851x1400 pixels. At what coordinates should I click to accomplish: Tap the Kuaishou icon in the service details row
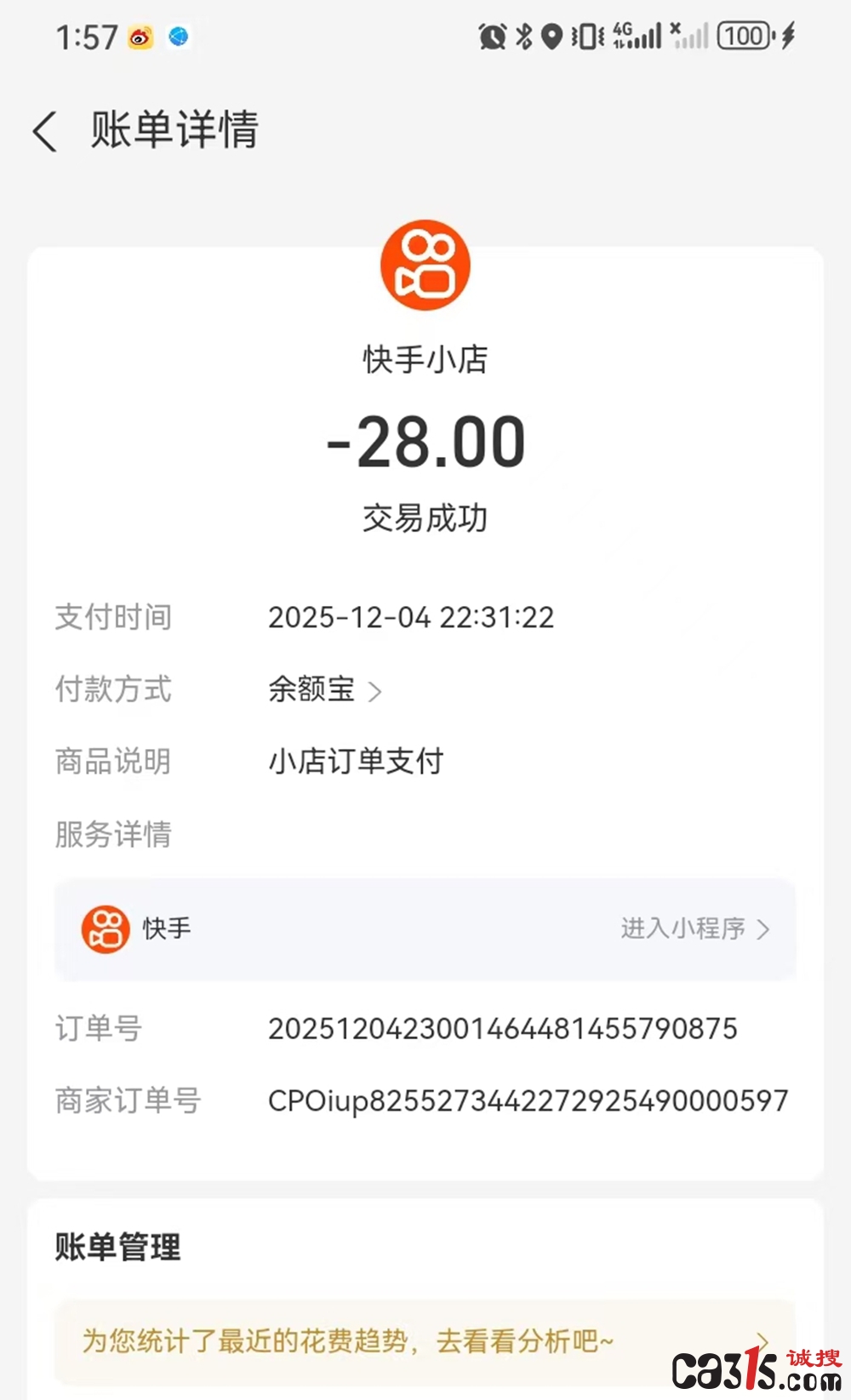coord(104,929)
